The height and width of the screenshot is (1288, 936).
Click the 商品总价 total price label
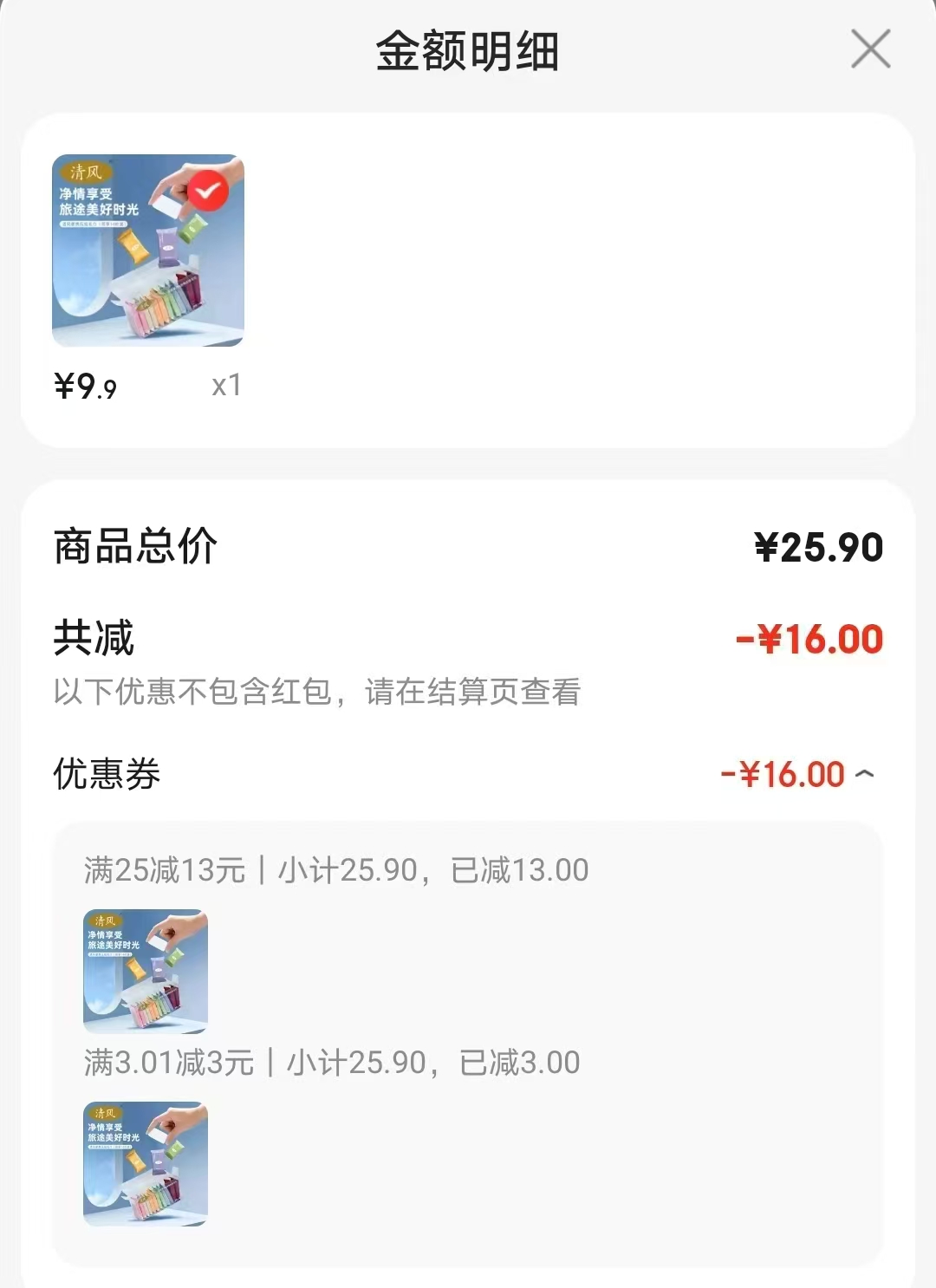(134, 546)
